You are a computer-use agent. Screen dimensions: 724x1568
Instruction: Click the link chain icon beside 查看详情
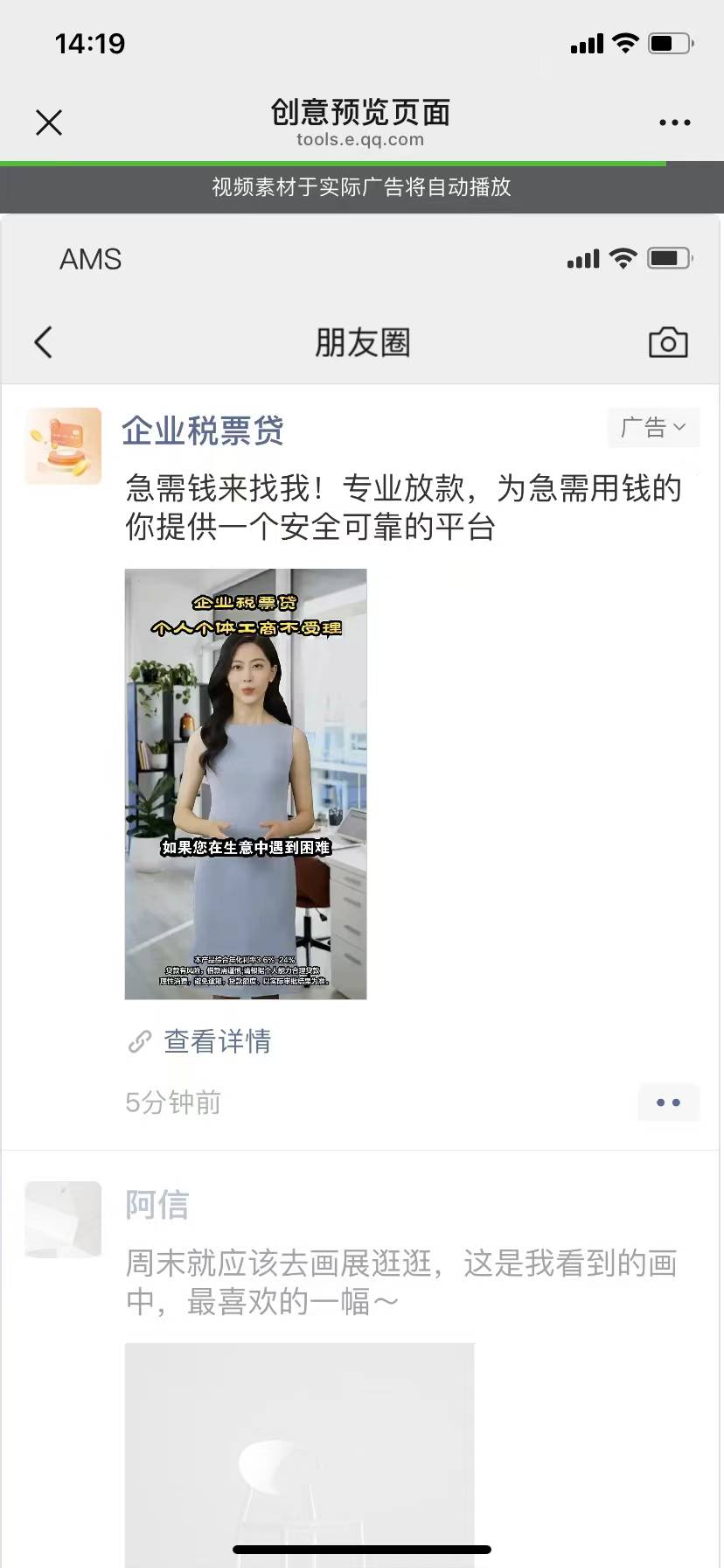(x=138, y=1042)
